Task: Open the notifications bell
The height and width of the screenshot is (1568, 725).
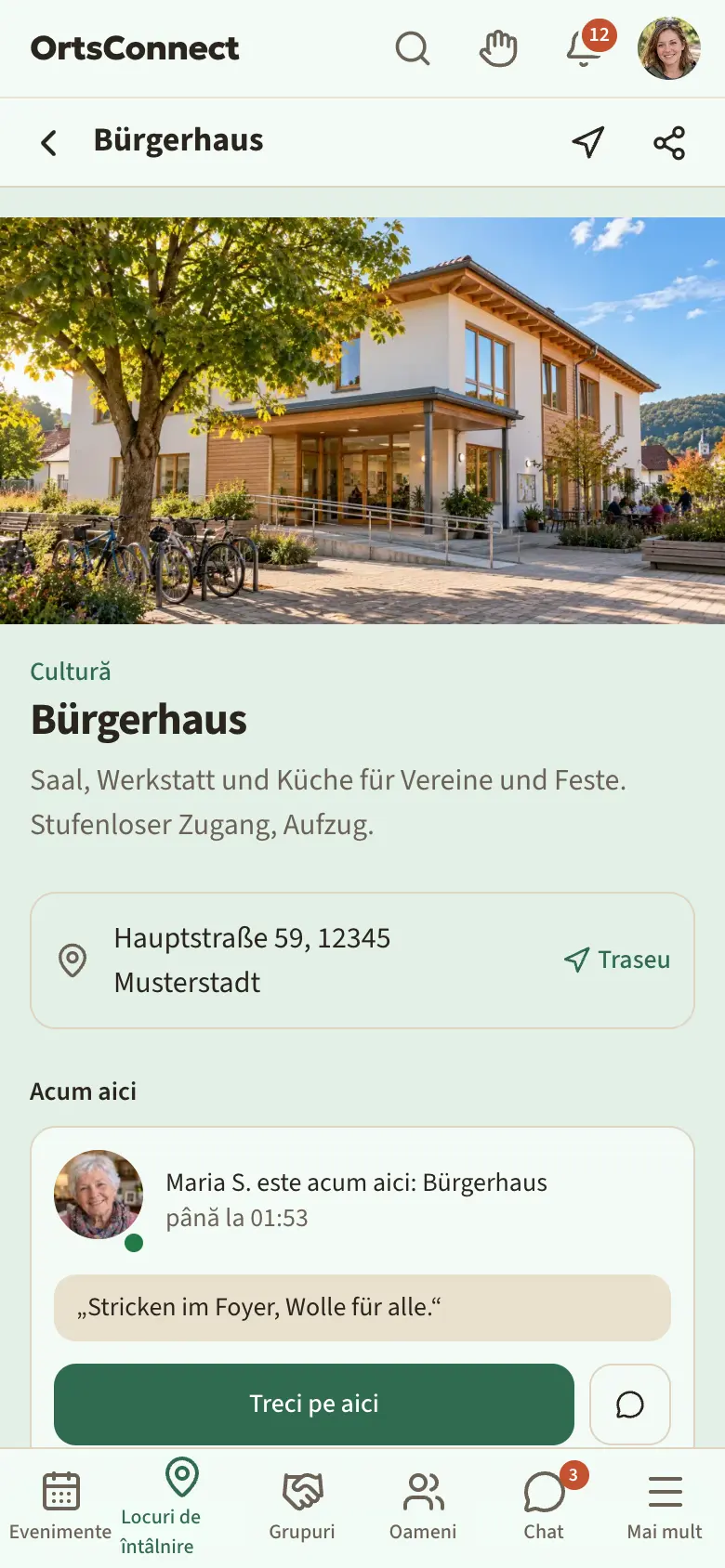Action: pos(584,48)
